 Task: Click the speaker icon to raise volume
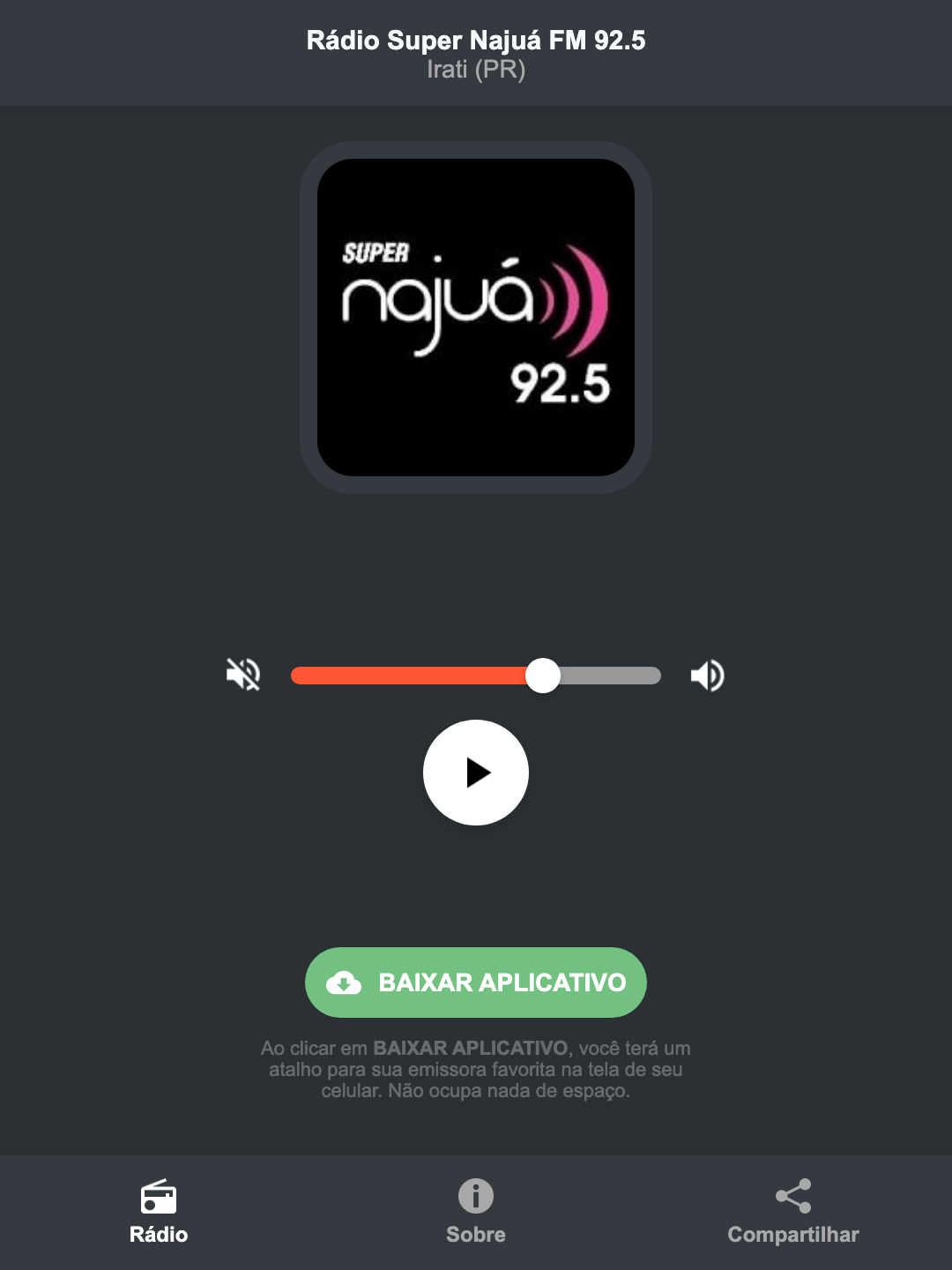click(x=707, y=675)
